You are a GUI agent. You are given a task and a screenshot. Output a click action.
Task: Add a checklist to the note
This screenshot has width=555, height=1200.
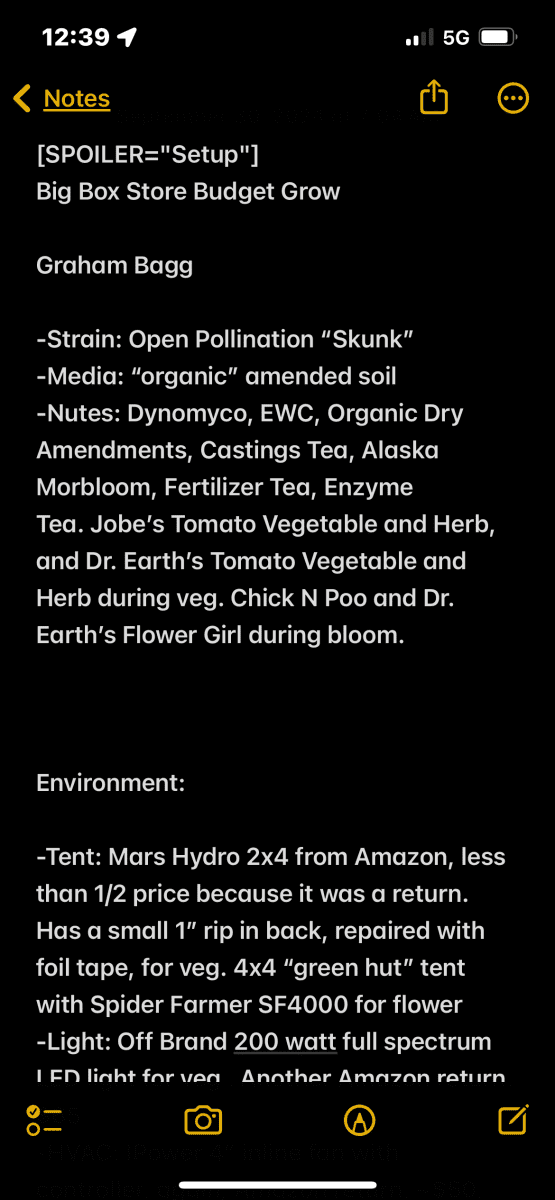point(44,1120)
